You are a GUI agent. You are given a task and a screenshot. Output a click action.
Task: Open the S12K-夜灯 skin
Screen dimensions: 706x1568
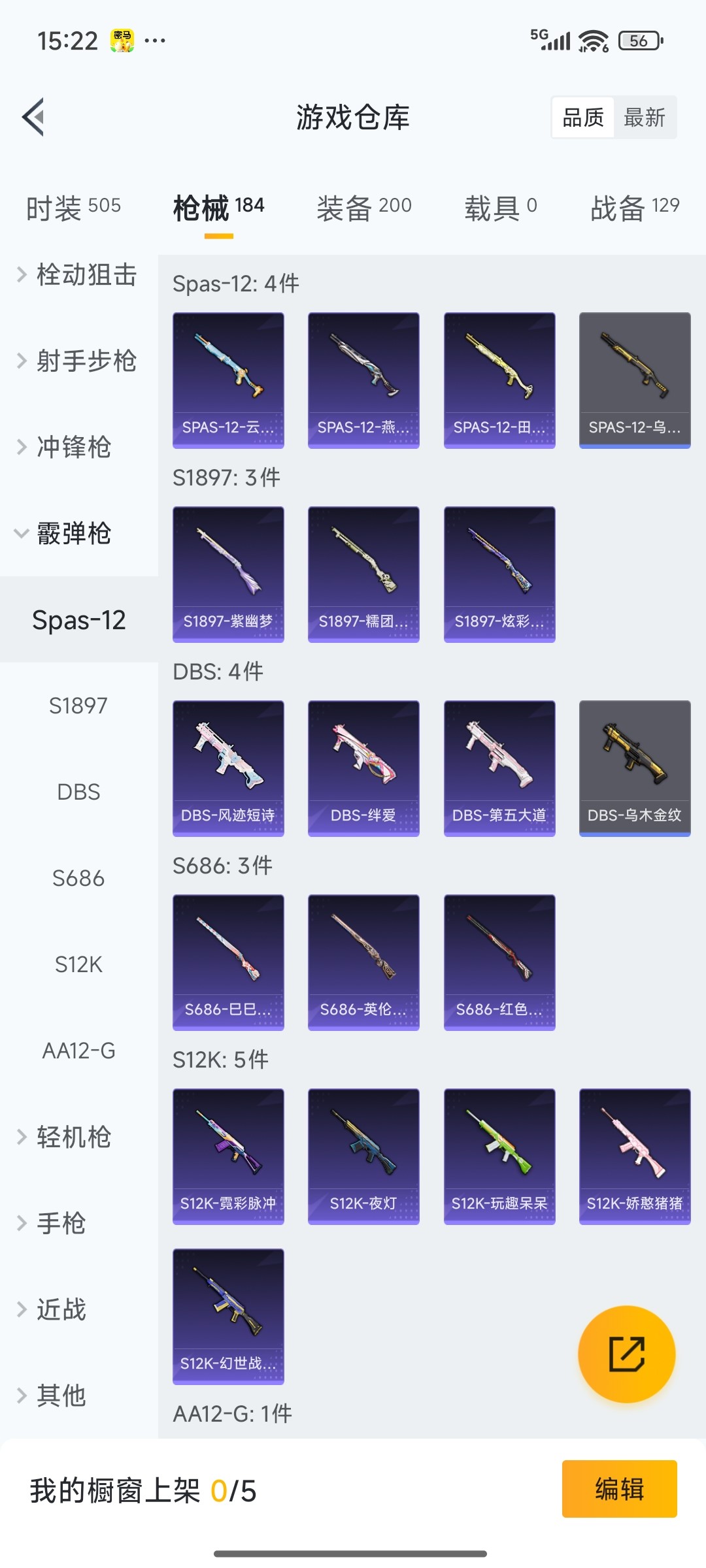[363, 1156]
